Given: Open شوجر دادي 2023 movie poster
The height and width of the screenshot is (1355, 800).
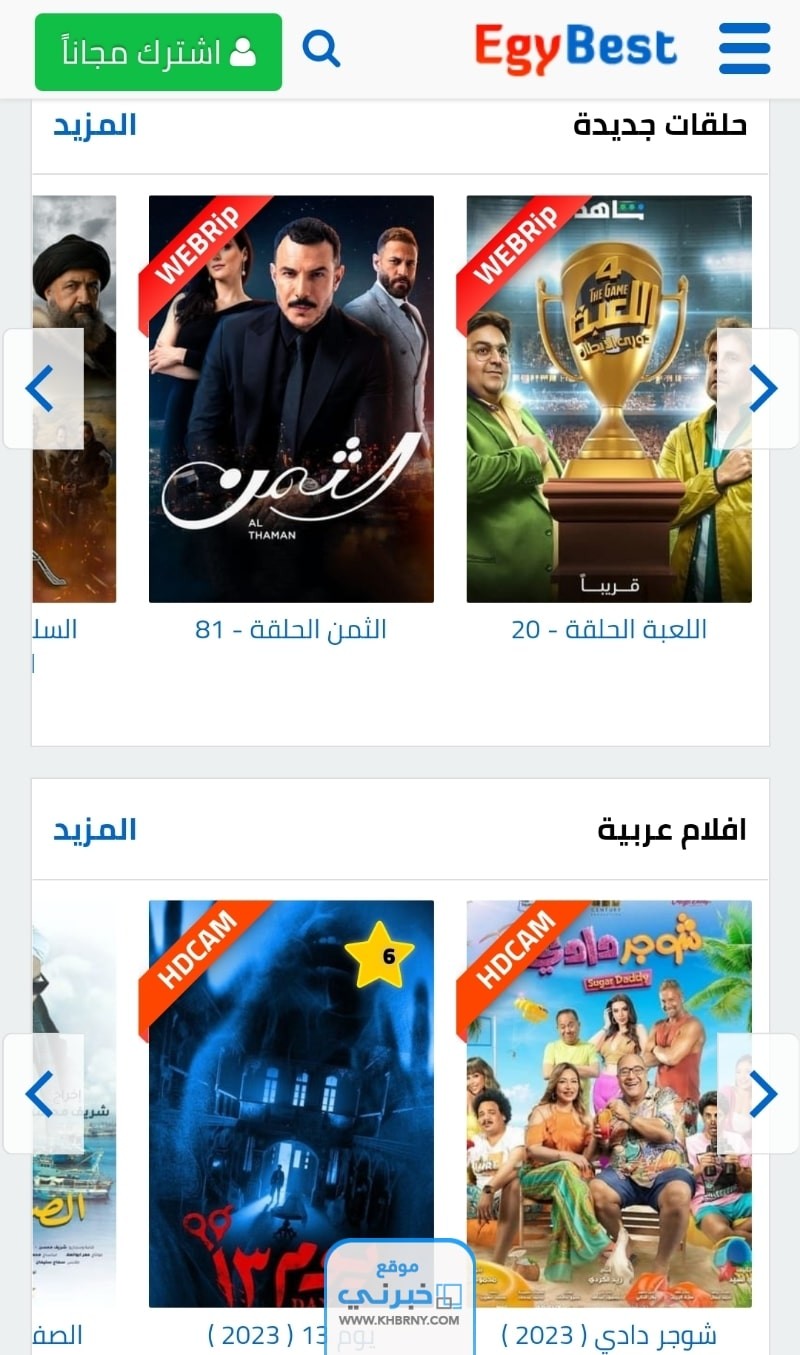Looking at the screenshot, I should click(609, 1104).
